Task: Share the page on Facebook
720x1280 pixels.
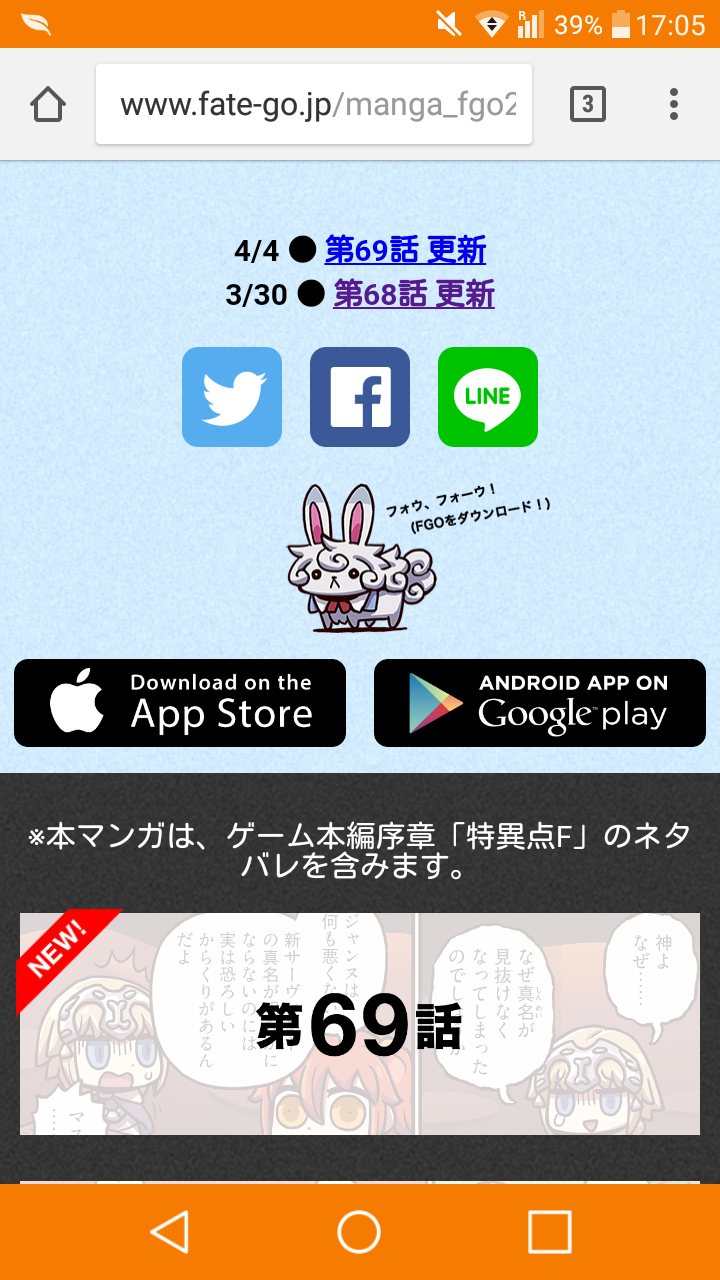Action: (360, 397)
